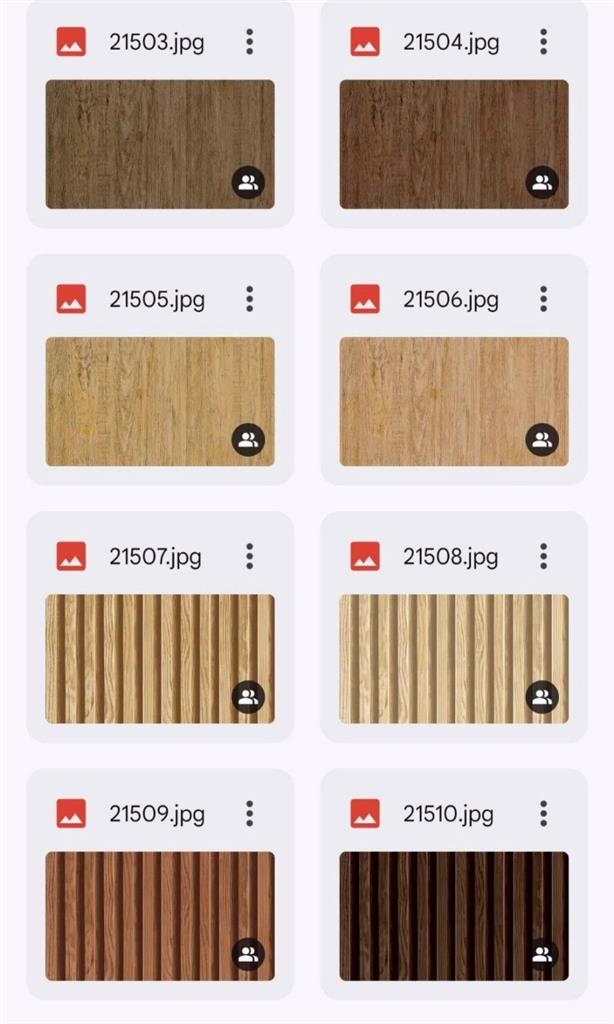Select the 21510.jpg file thumbnail

(454, 916)
